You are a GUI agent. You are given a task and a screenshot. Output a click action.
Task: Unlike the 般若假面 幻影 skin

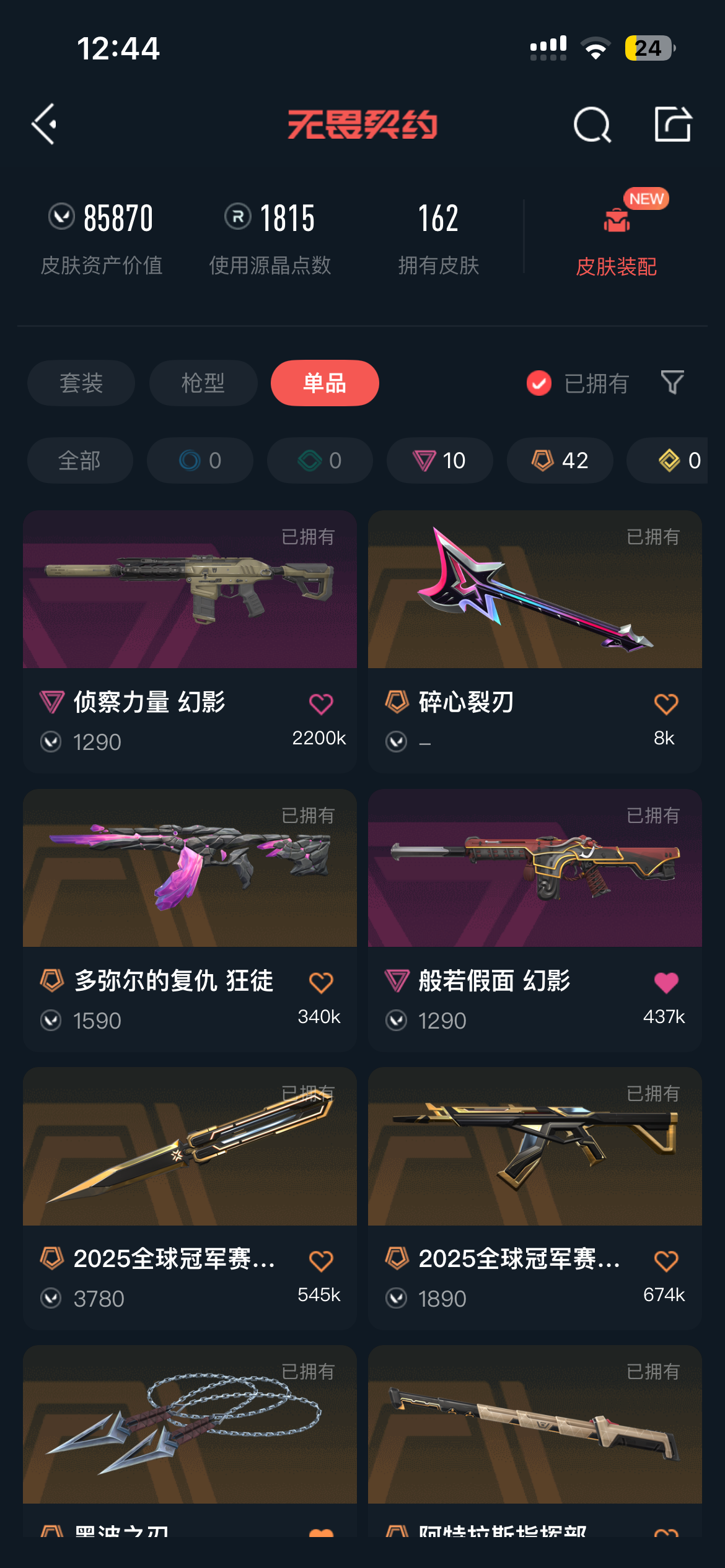(666, 983)
